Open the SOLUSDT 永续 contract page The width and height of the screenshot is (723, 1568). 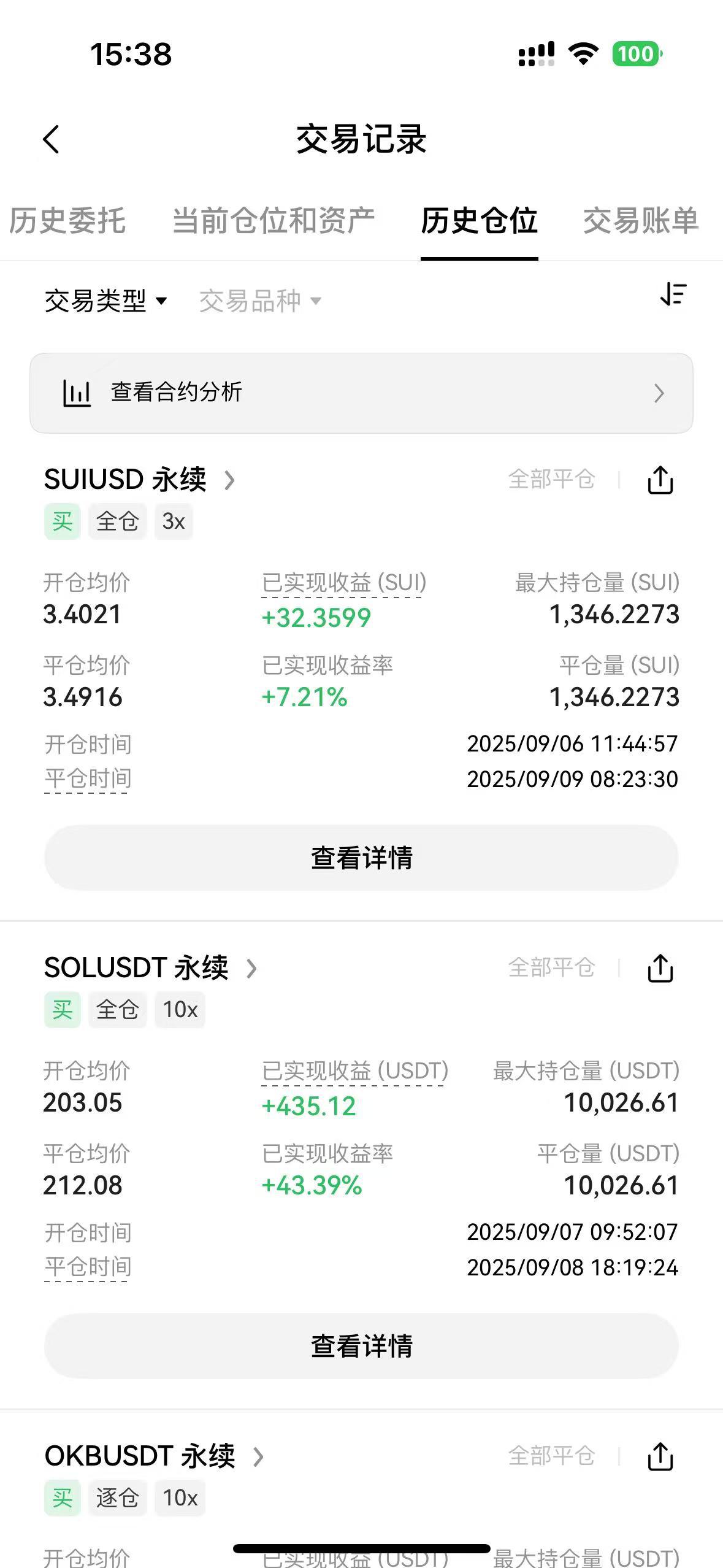tap(151, 968)
